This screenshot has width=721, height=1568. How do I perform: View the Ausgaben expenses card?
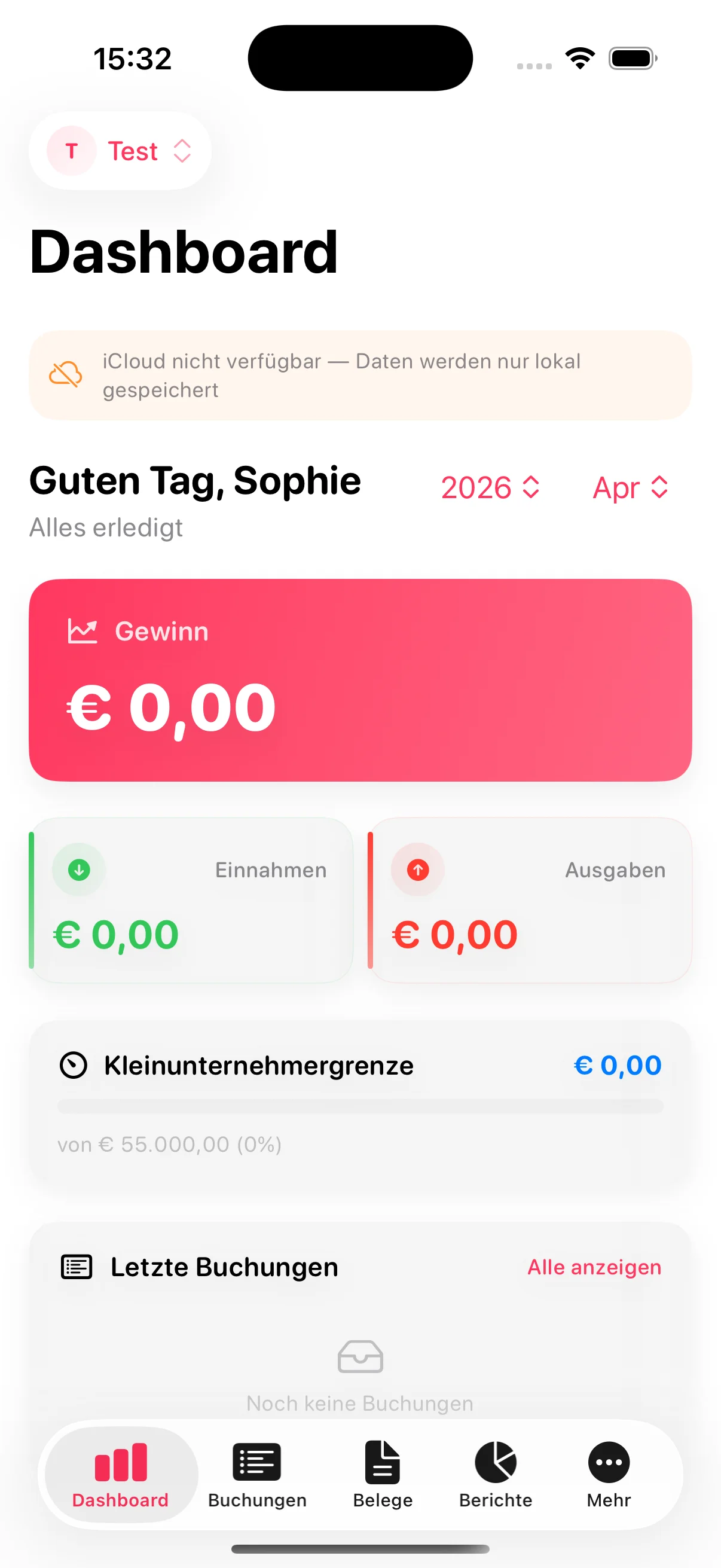(530, 899)
